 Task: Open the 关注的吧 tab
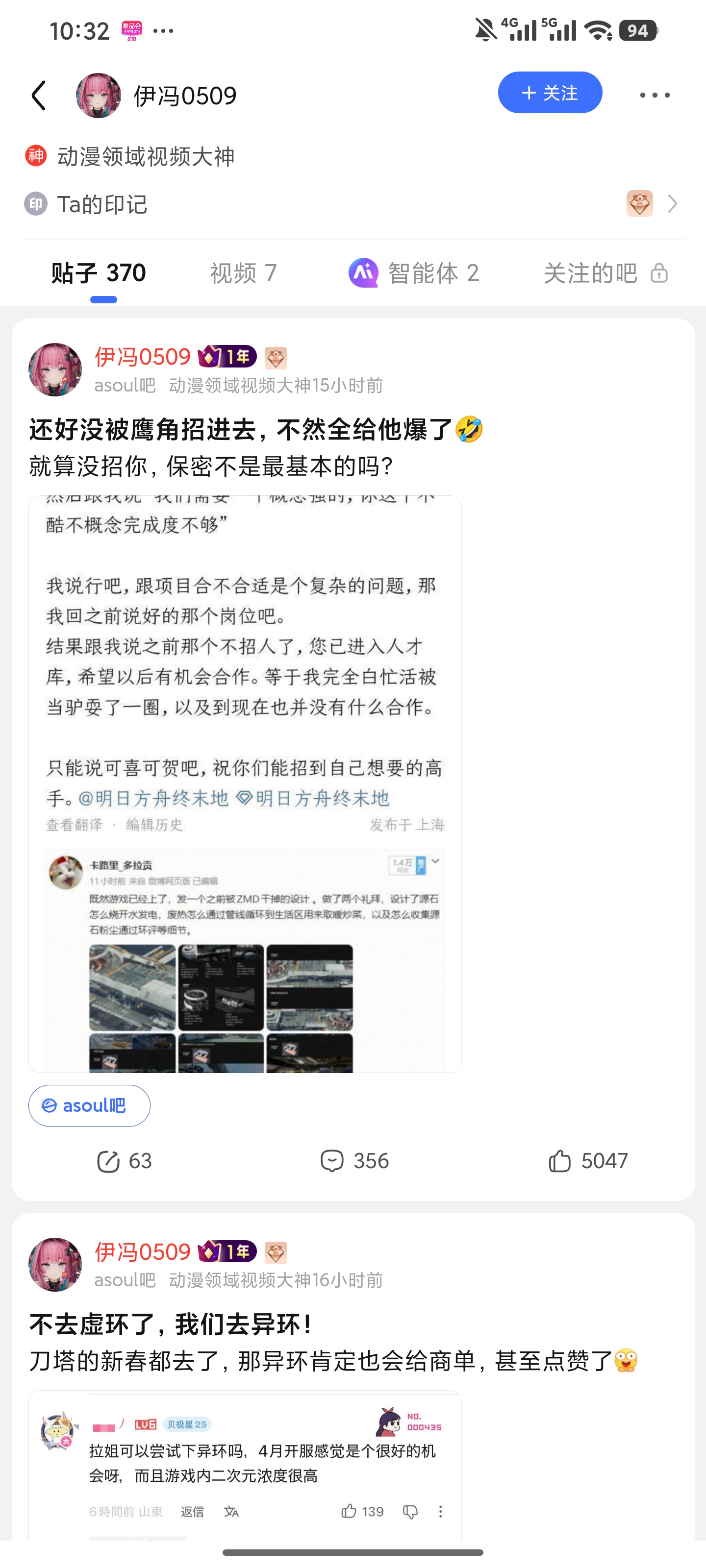click(605, 273)
